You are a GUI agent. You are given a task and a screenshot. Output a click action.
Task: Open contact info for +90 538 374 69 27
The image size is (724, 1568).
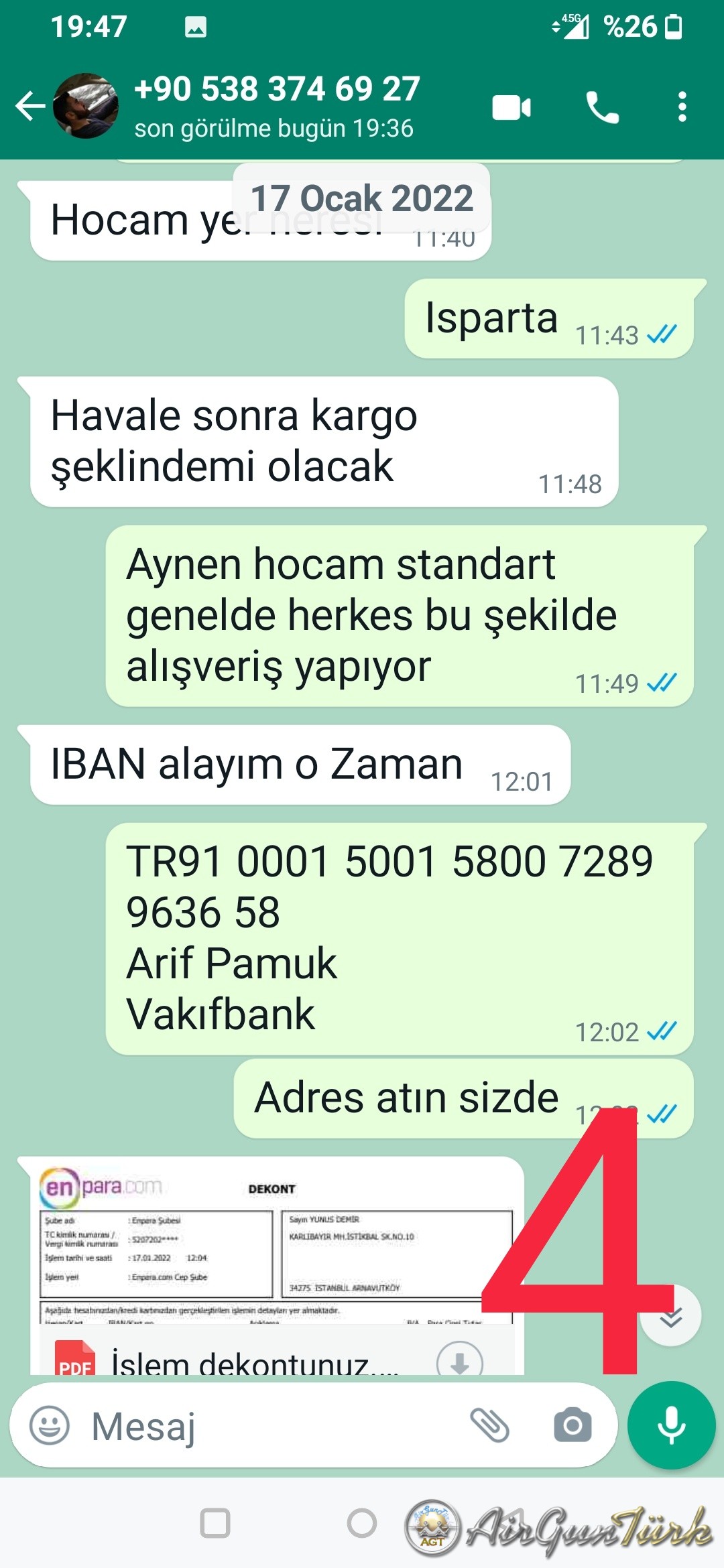click(276, 106)
